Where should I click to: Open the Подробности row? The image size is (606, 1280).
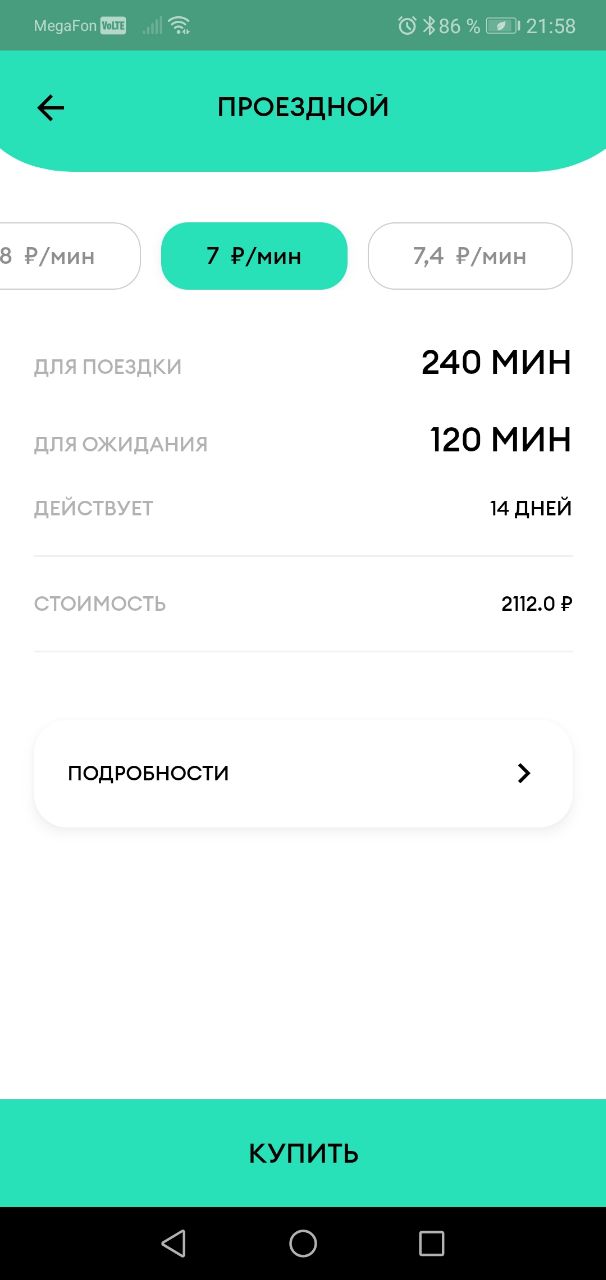pos(303,773)
